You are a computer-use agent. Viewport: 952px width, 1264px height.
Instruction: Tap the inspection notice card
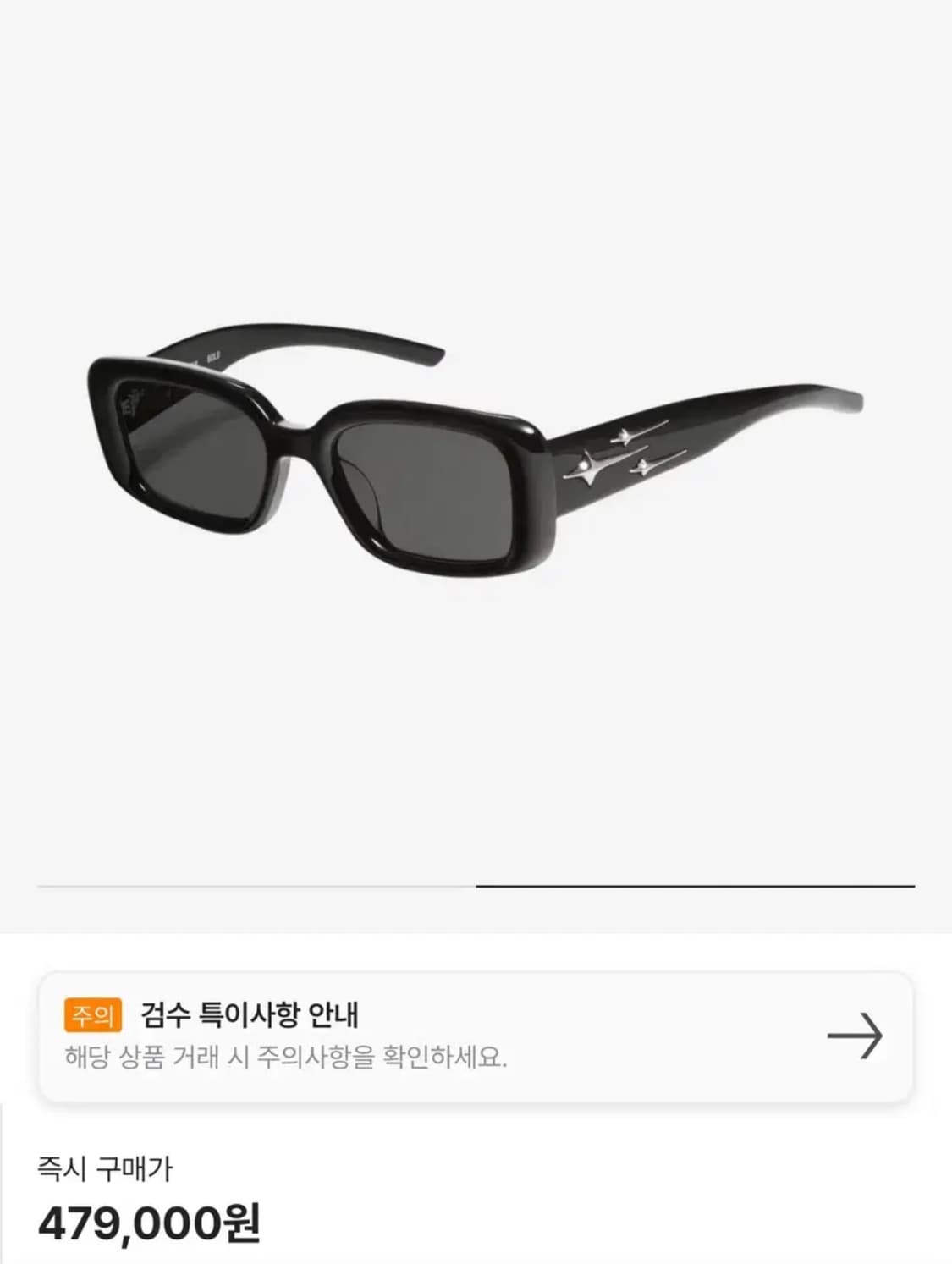coord(476,1034)
